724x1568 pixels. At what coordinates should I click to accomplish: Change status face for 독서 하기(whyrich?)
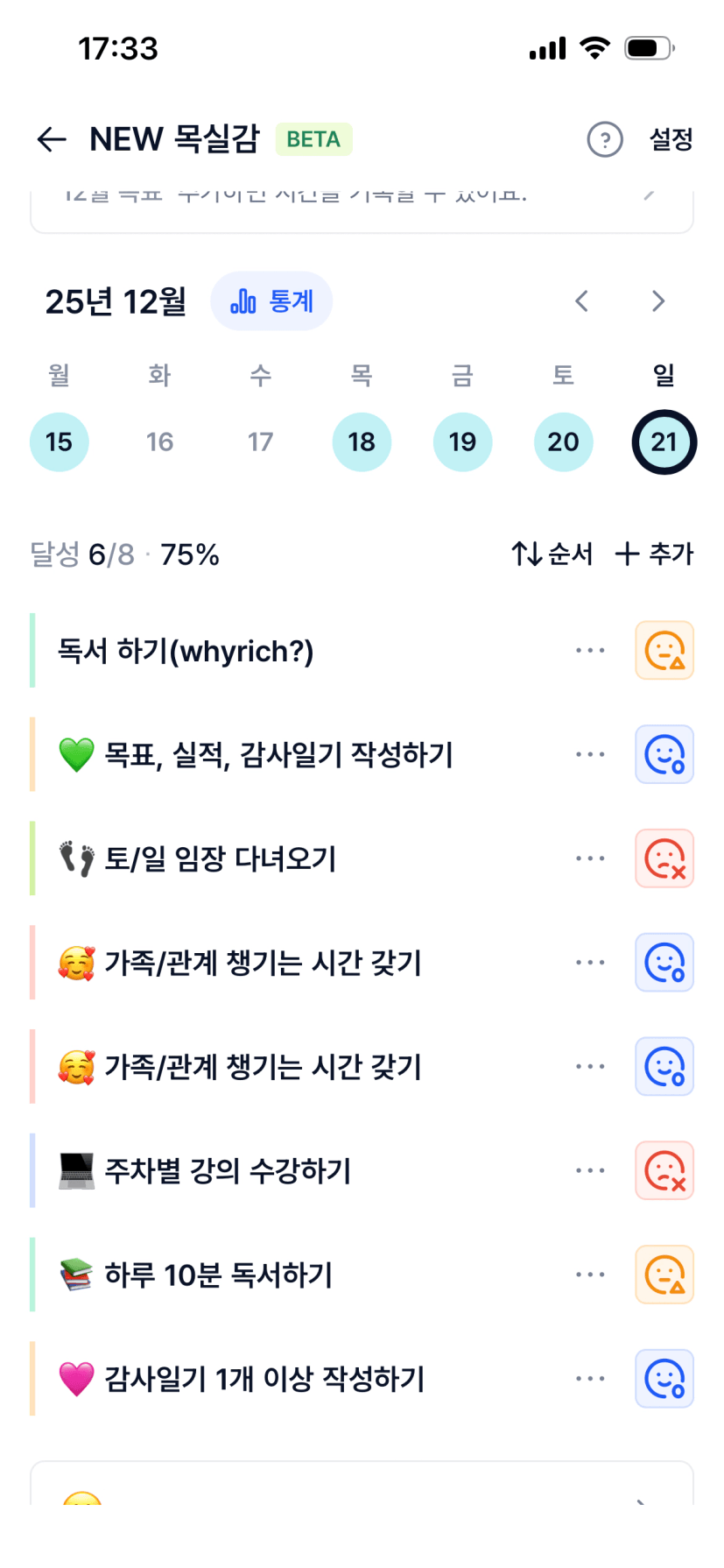coord(664,651)
